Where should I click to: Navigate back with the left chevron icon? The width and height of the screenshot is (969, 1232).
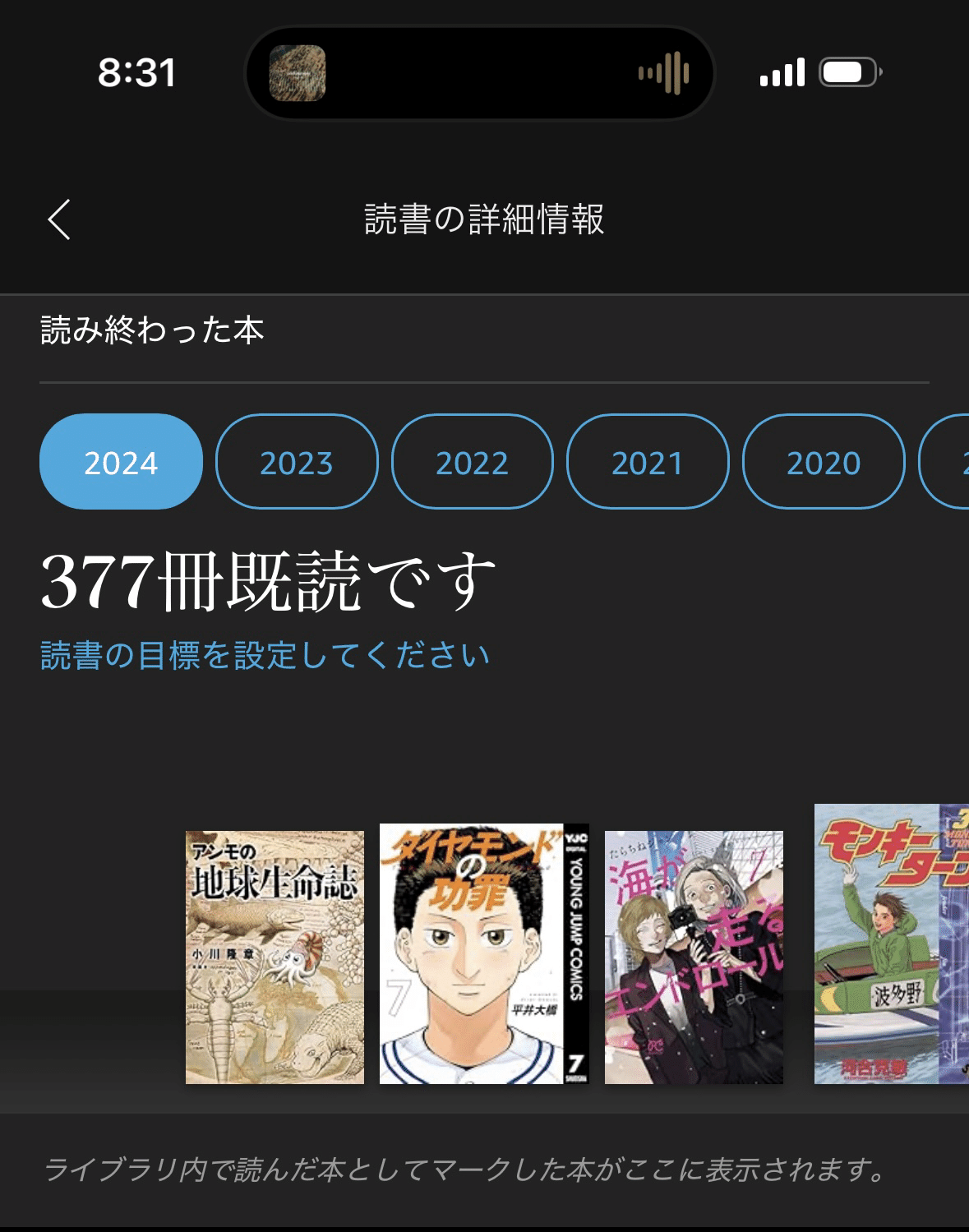(x=58, y=218)
